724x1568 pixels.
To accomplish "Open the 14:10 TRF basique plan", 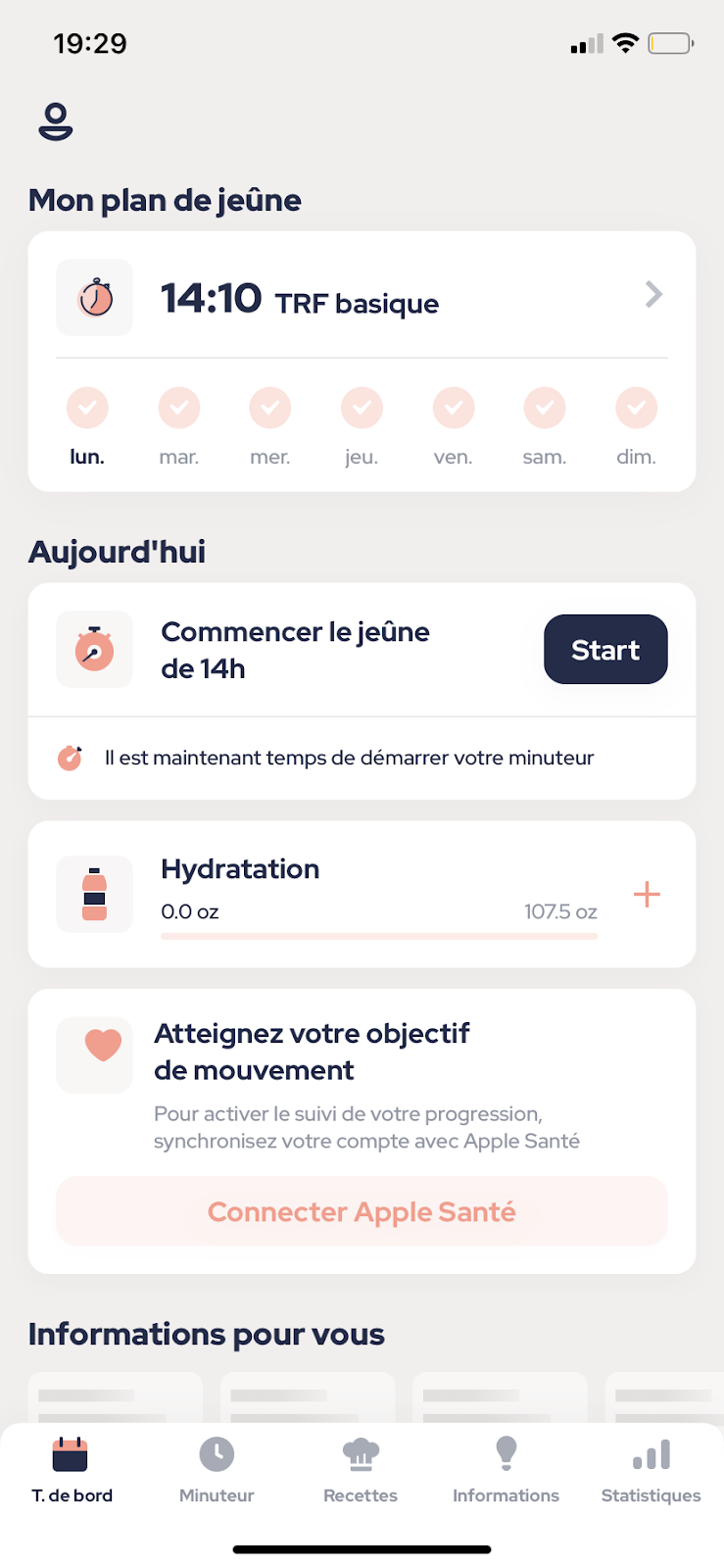I will pos(362,297).
